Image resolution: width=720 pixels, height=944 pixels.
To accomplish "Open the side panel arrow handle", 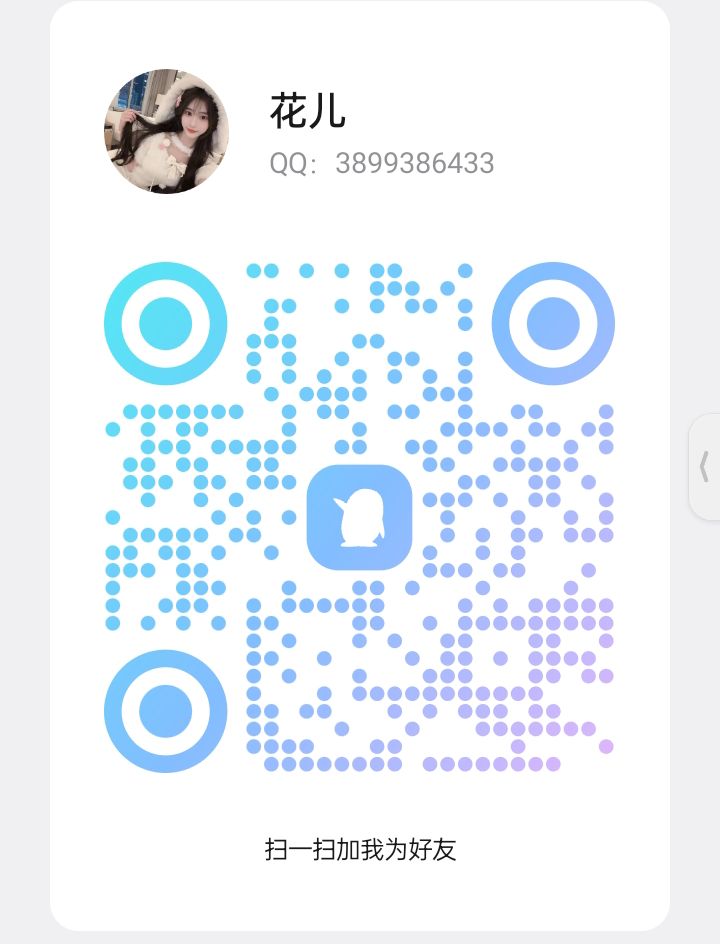I will 705,467.
